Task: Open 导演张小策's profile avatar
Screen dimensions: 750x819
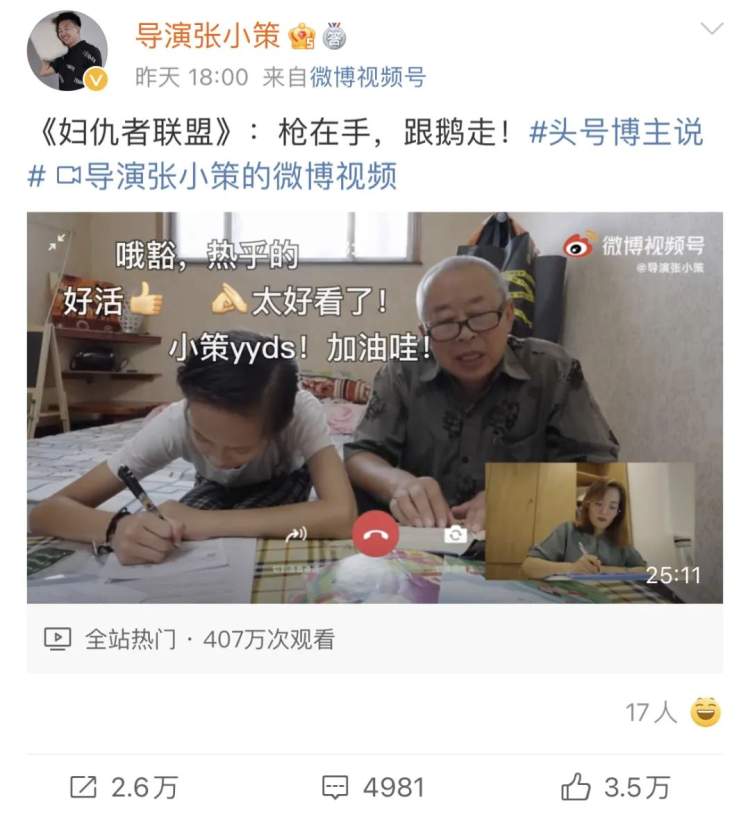Action: [x=67, y=51]
